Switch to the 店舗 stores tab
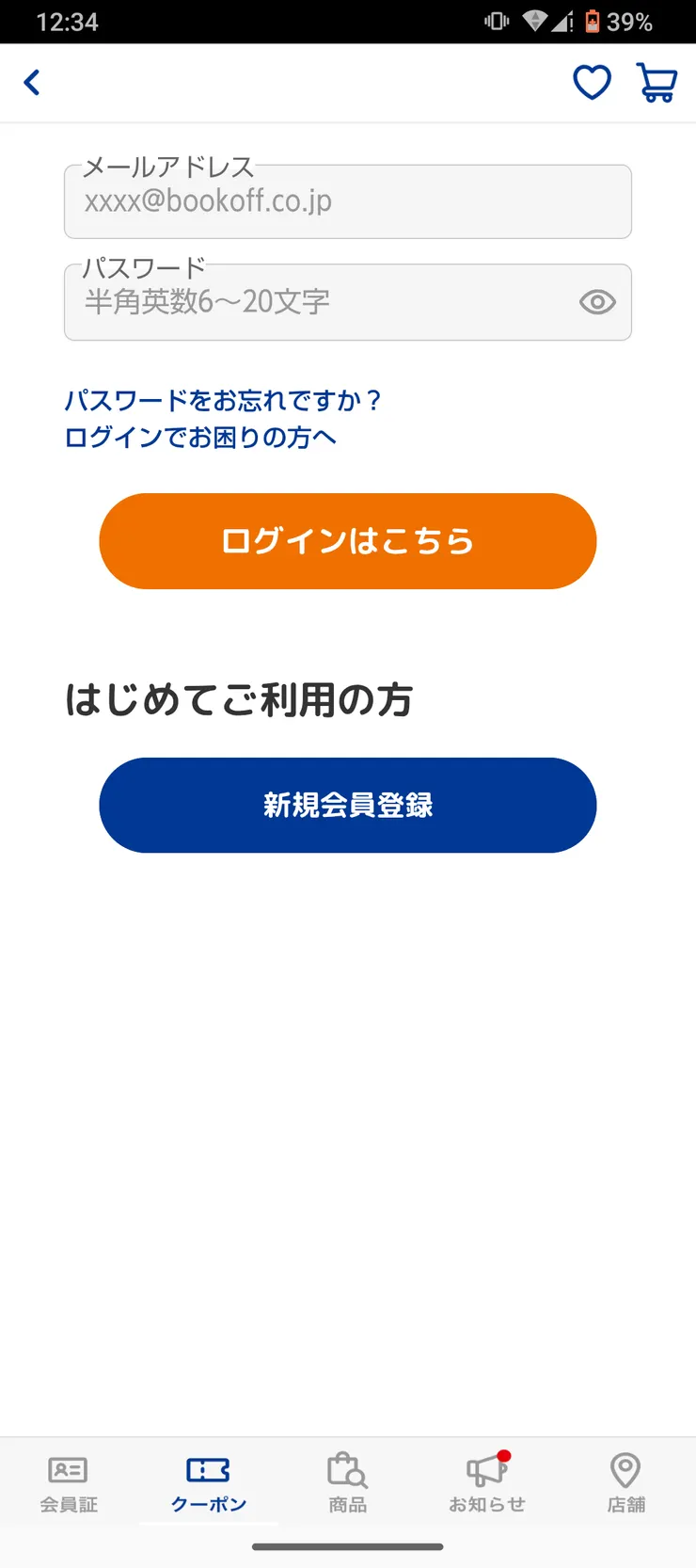 pyautogui.click(x=625, y=1483)
